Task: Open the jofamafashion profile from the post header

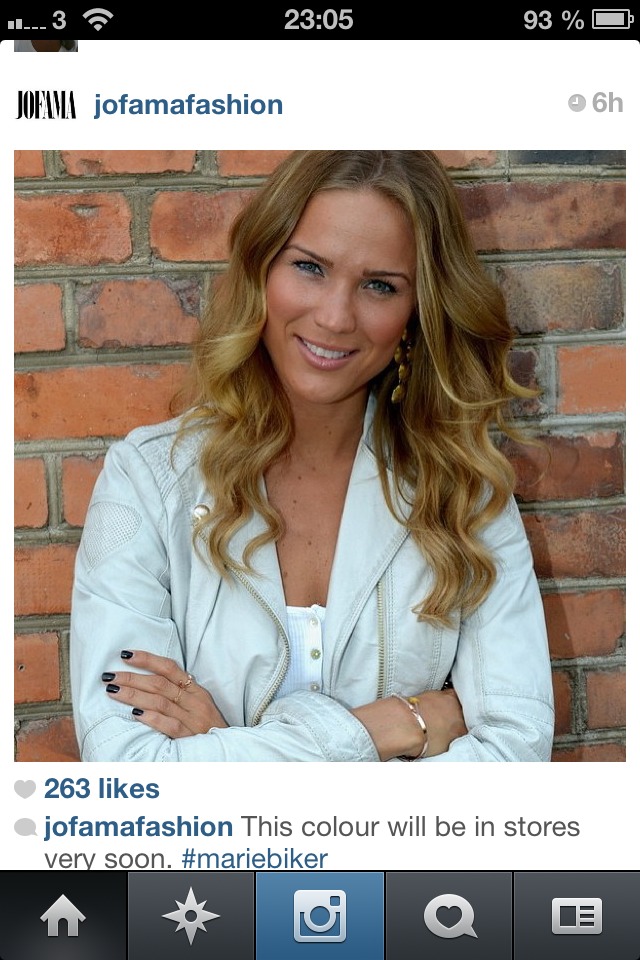Action: point(188,105)
